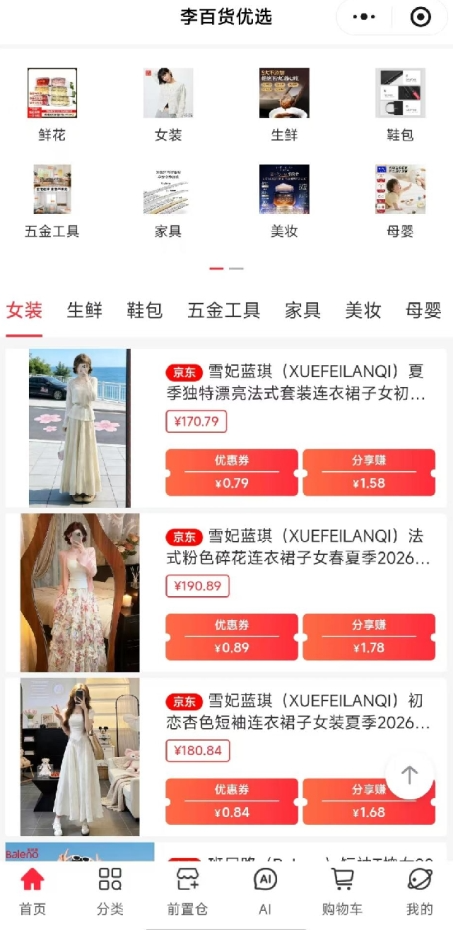This screenshot has width=453, height=930.
Task: Switch to the 五金工具 tab
Action: point(224,310)
